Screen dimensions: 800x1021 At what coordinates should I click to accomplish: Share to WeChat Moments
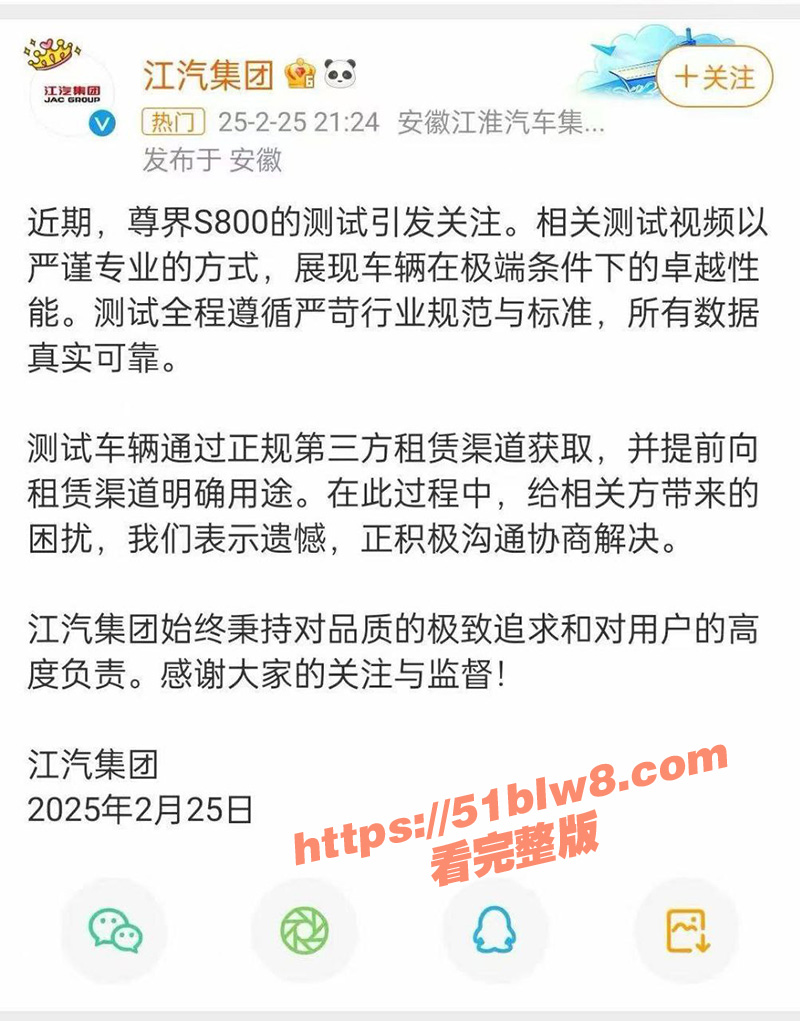tap(304, 931)
